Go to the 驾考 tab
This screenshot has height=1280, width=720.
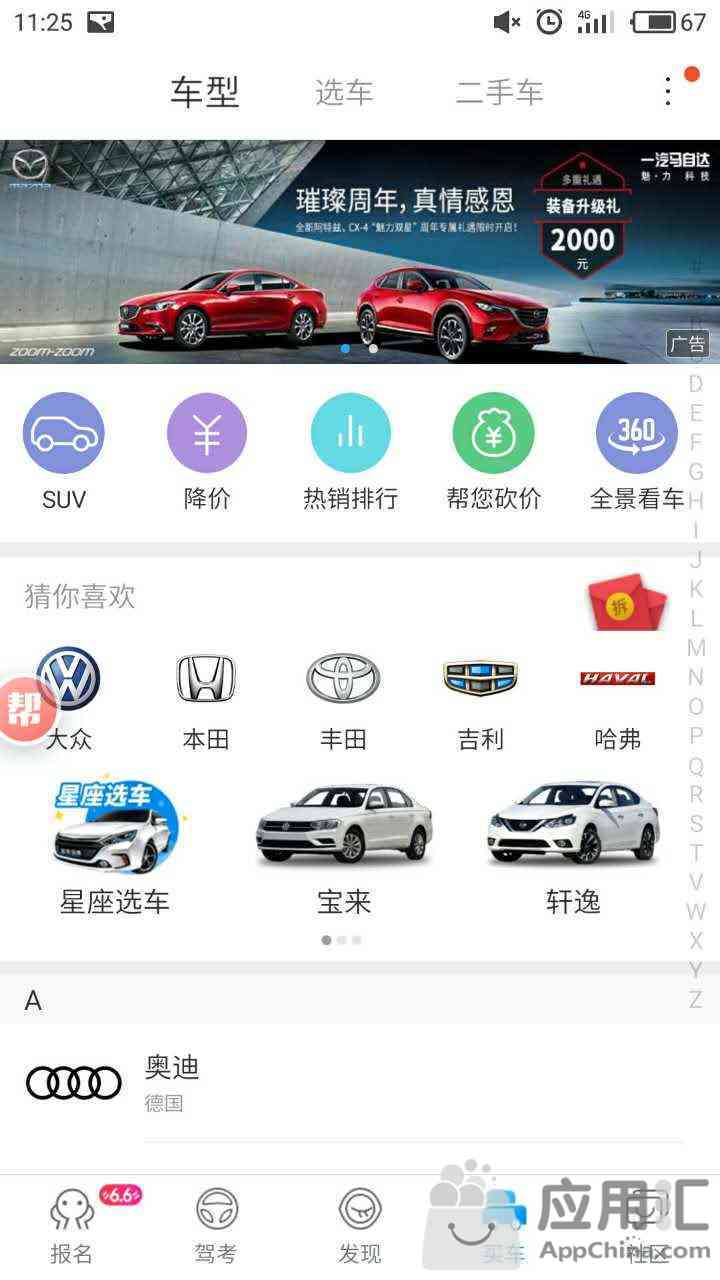click(216, 1226)
